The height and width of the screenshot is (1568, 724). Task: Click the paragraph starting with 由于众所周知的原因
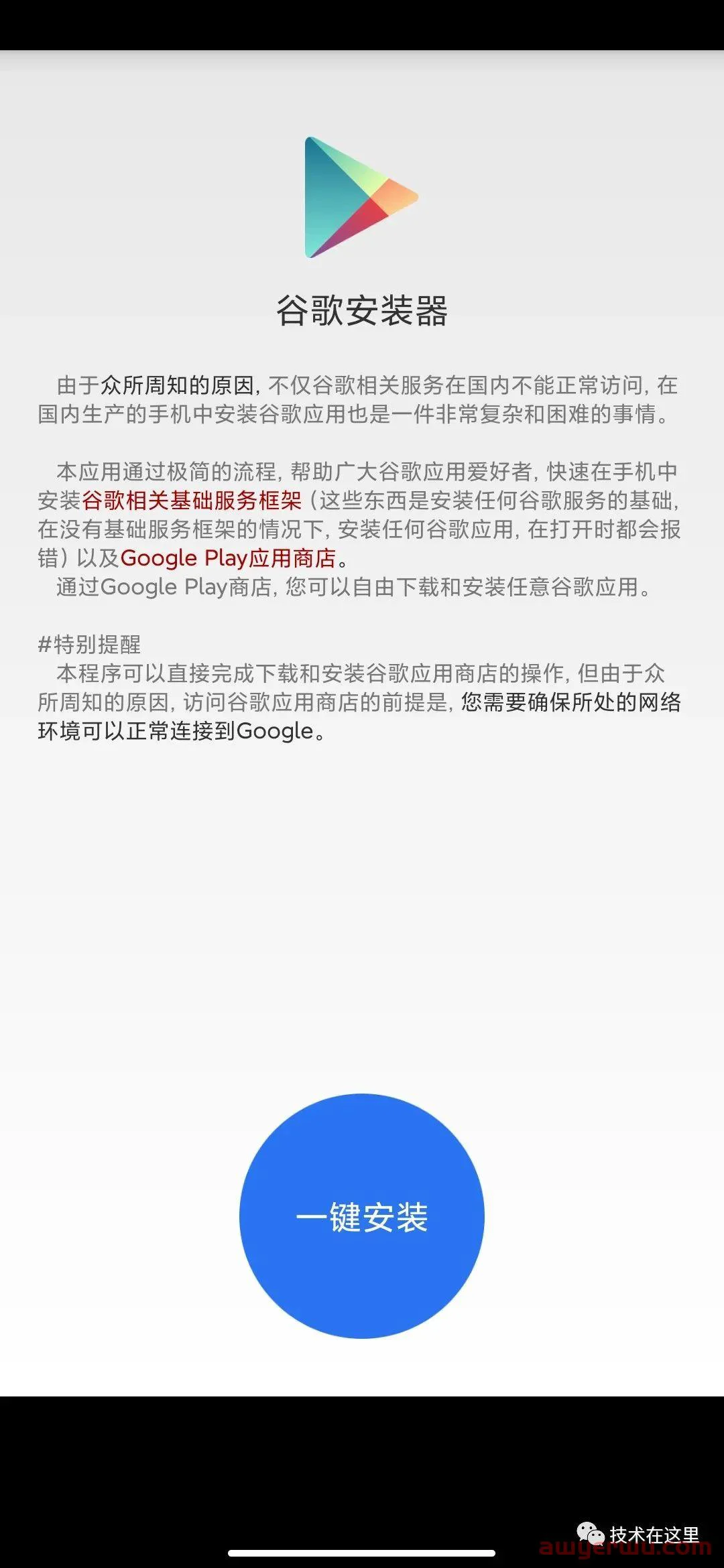pyautogui.click(x=362, y=400)
